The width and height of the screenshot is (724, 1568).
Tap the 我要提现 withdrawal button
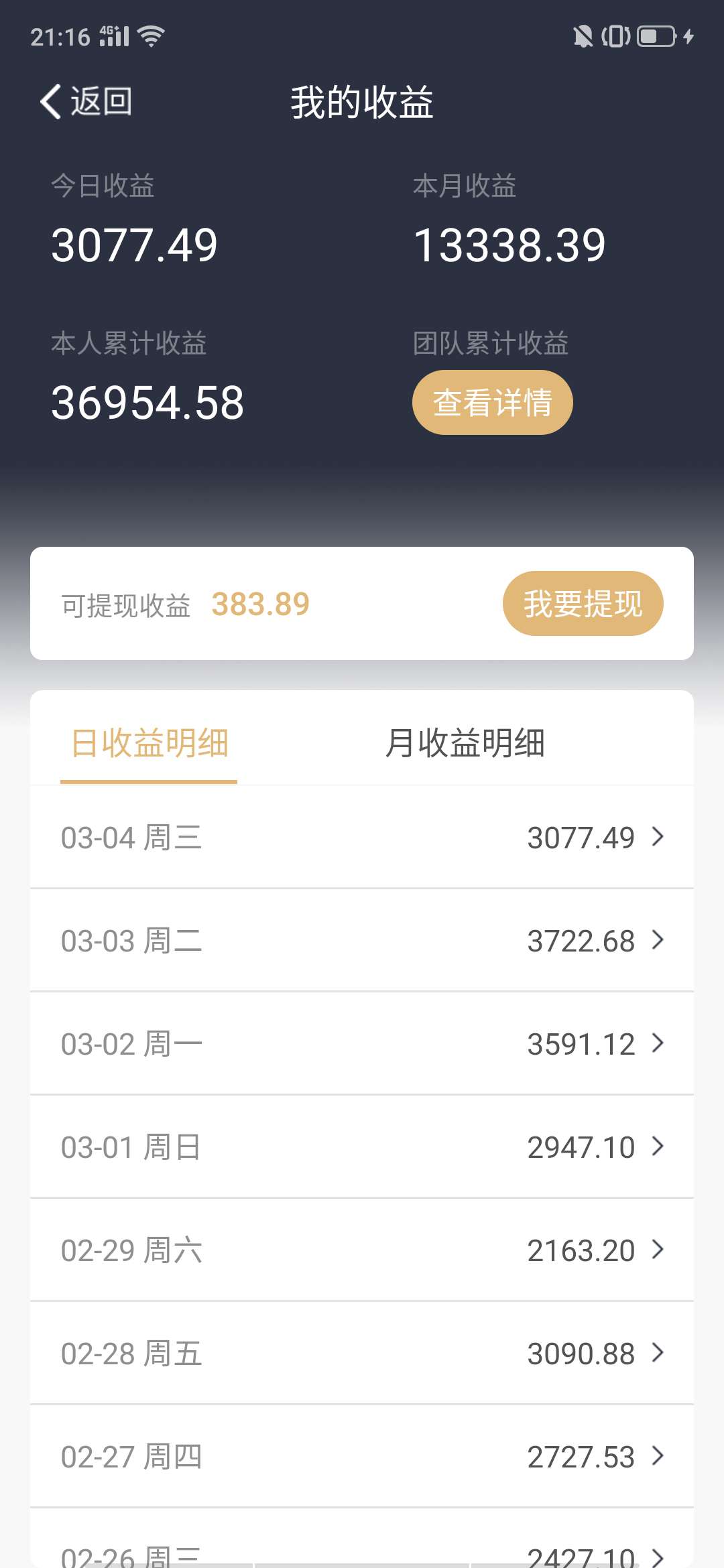(x=583, y=603)
